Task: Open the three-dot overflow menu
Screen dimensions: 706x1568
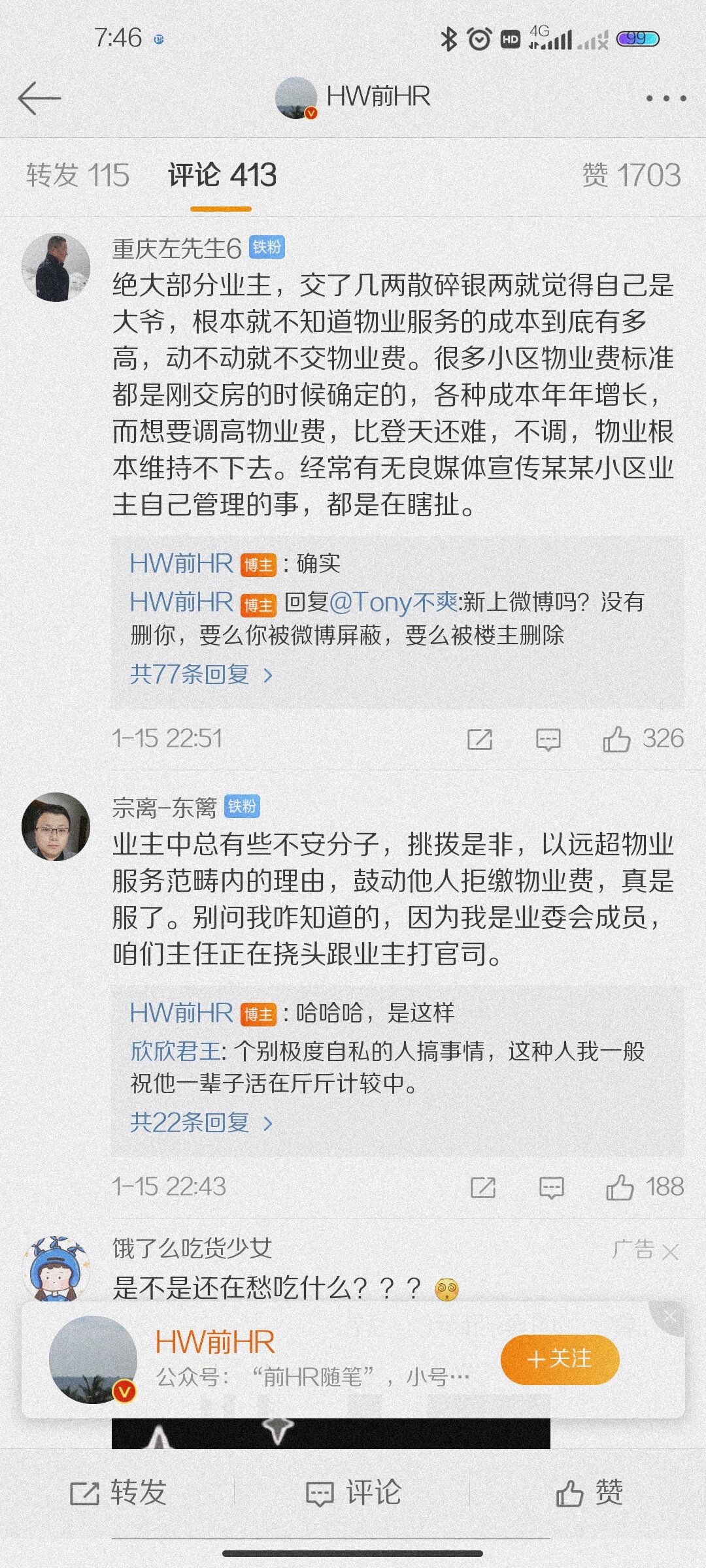Action: click(665, 99)
